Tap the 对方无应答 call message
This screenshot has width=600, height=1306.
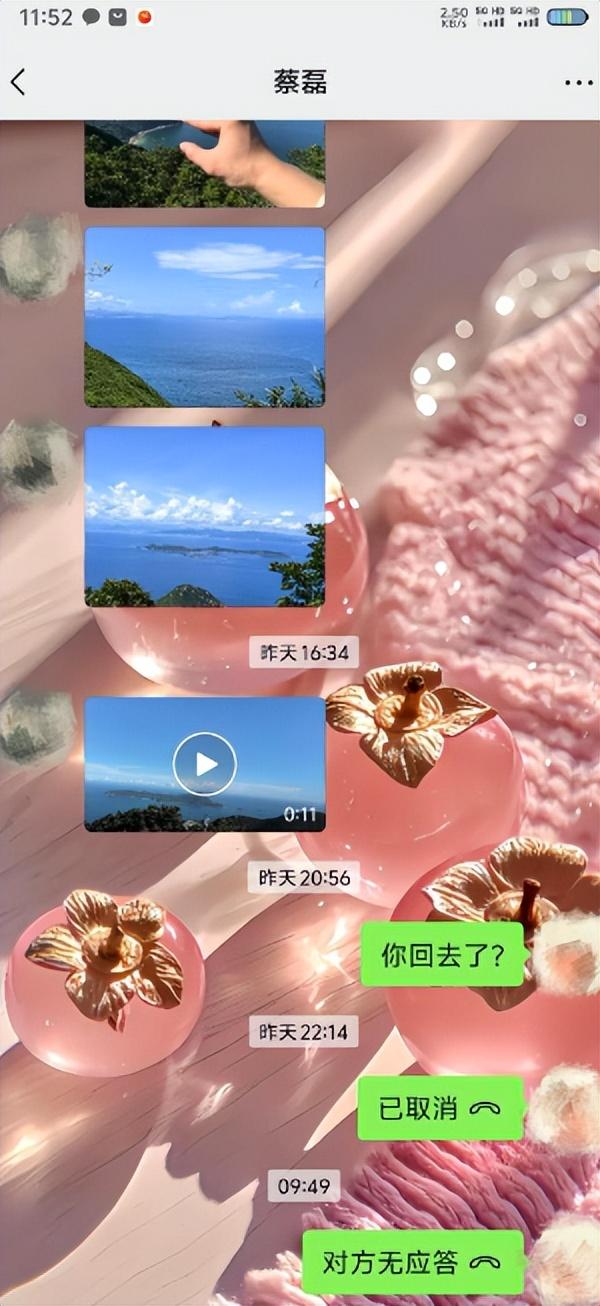pyautogui.click(x=413, y=1262)
